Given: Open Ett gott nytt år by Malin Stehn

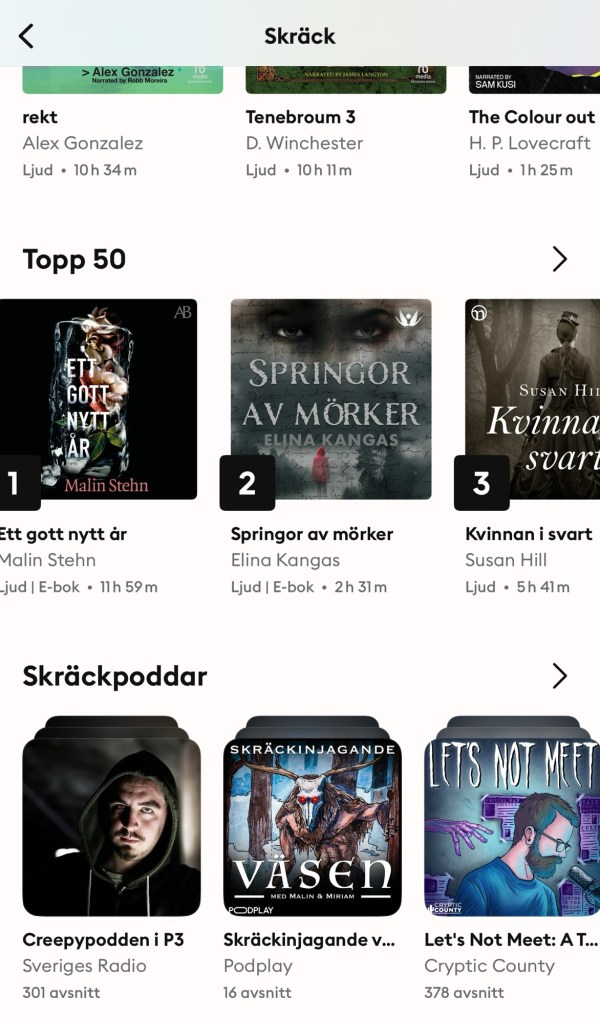Looking at the screenshot, I should (98, 400).
